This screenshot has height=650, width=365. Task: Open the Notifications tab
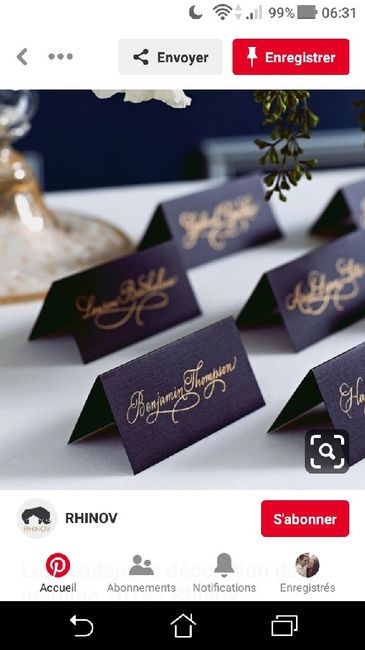224,573
